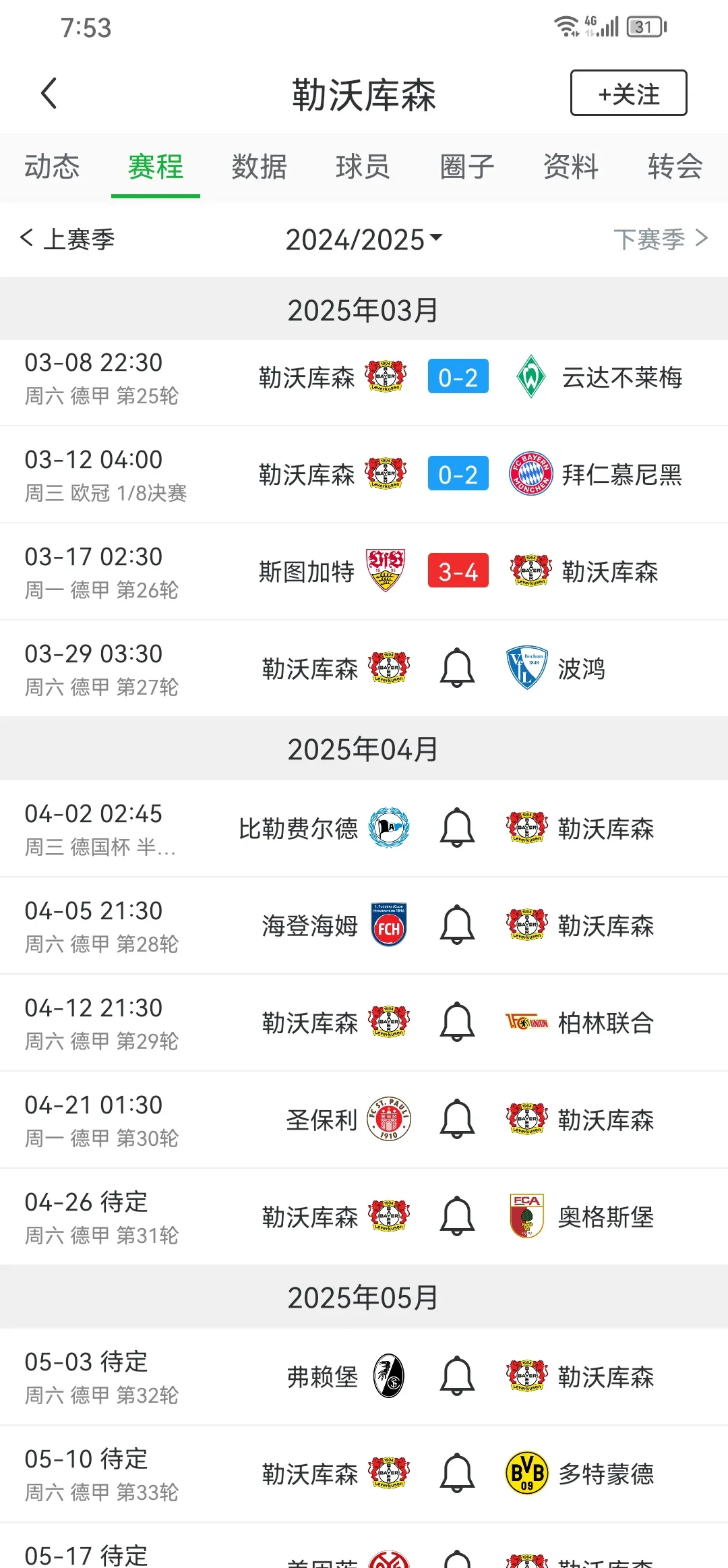728x1568 pixels.
Task: Toggle notification for the Bielefeld cup semifinal
Action: point(456,828)
